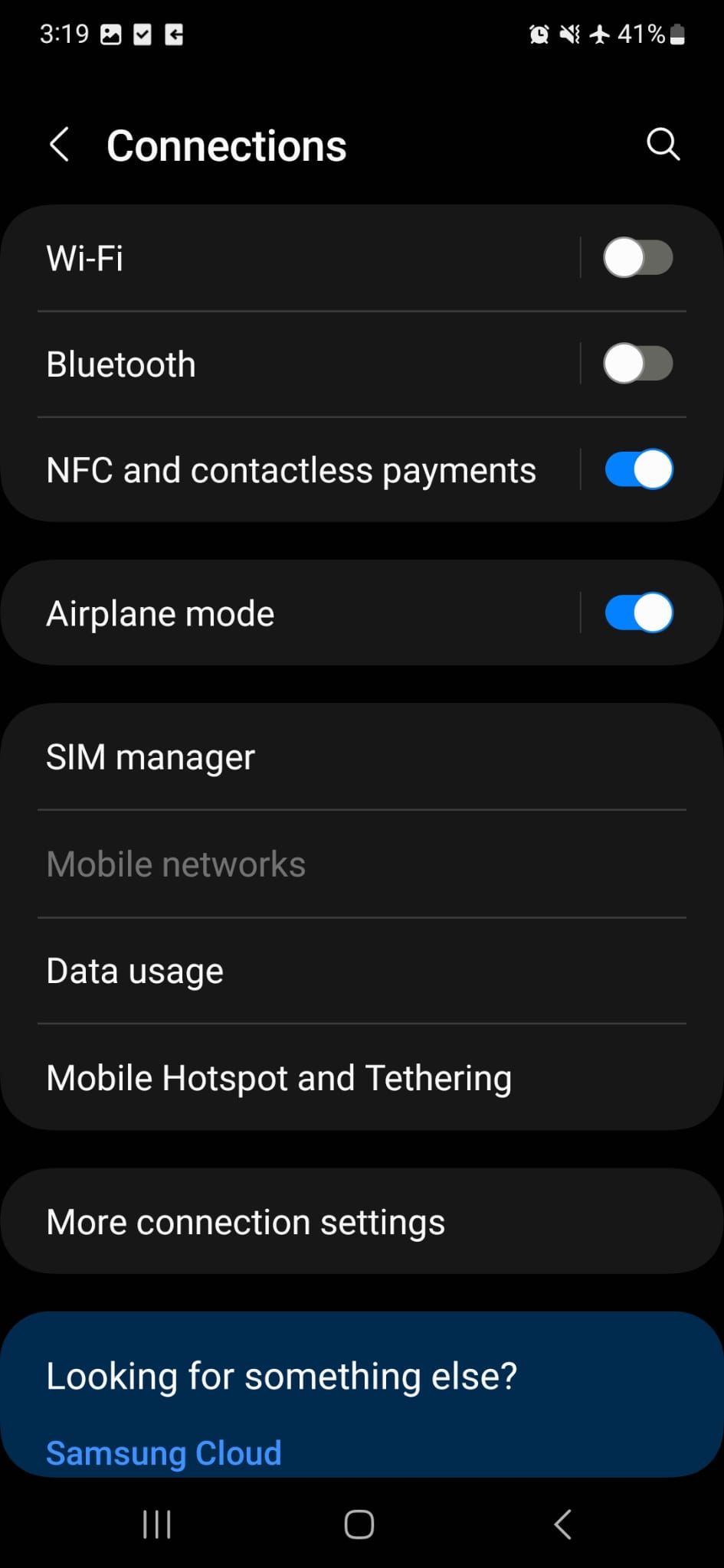Turn off Airplane mode
The height and width of the screenshot is (1568, 724).
638,612
